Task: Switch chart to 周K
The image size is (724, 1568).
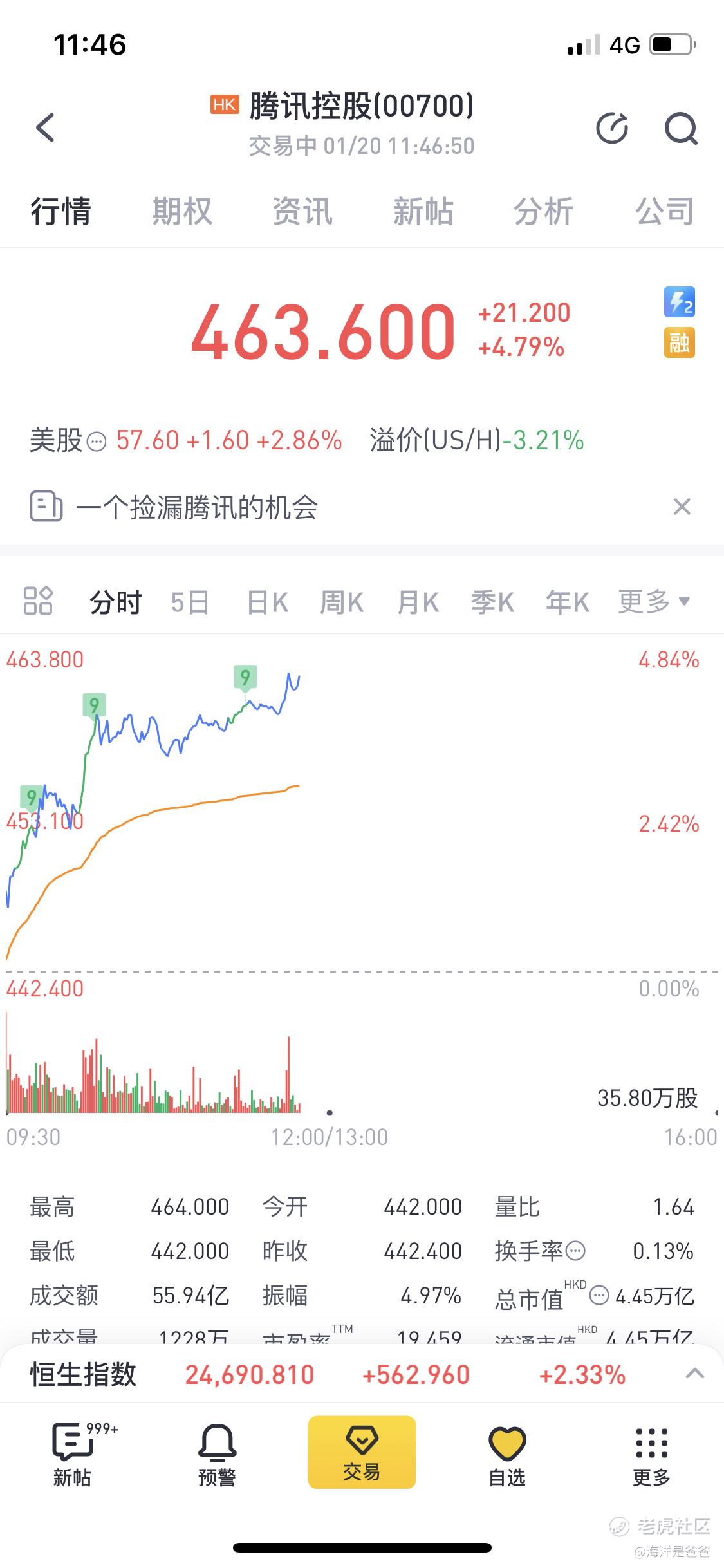Action: pyautogui.click(x=342, y=602)
